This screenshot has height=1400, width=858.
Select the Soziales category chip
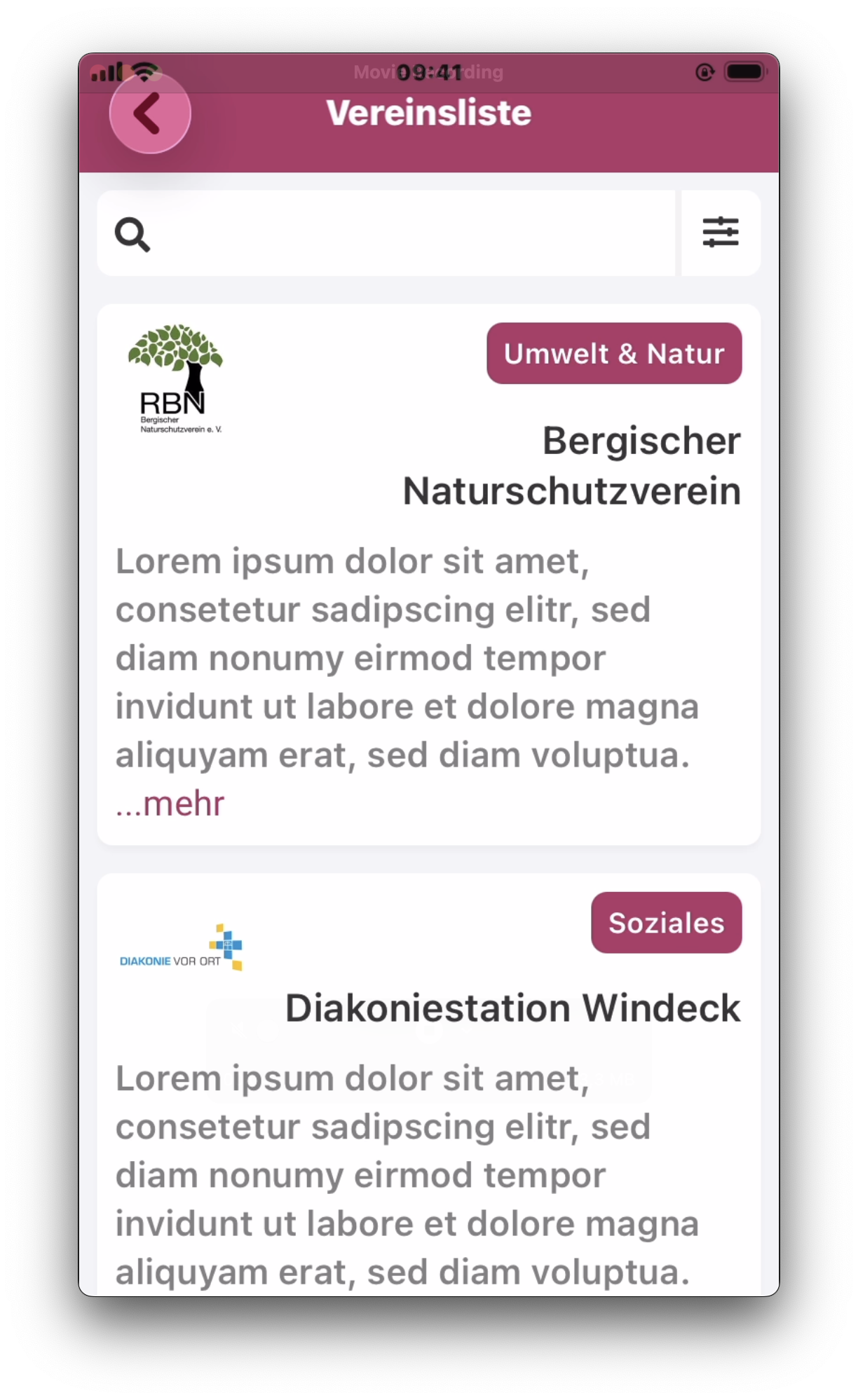coord(666,923)
